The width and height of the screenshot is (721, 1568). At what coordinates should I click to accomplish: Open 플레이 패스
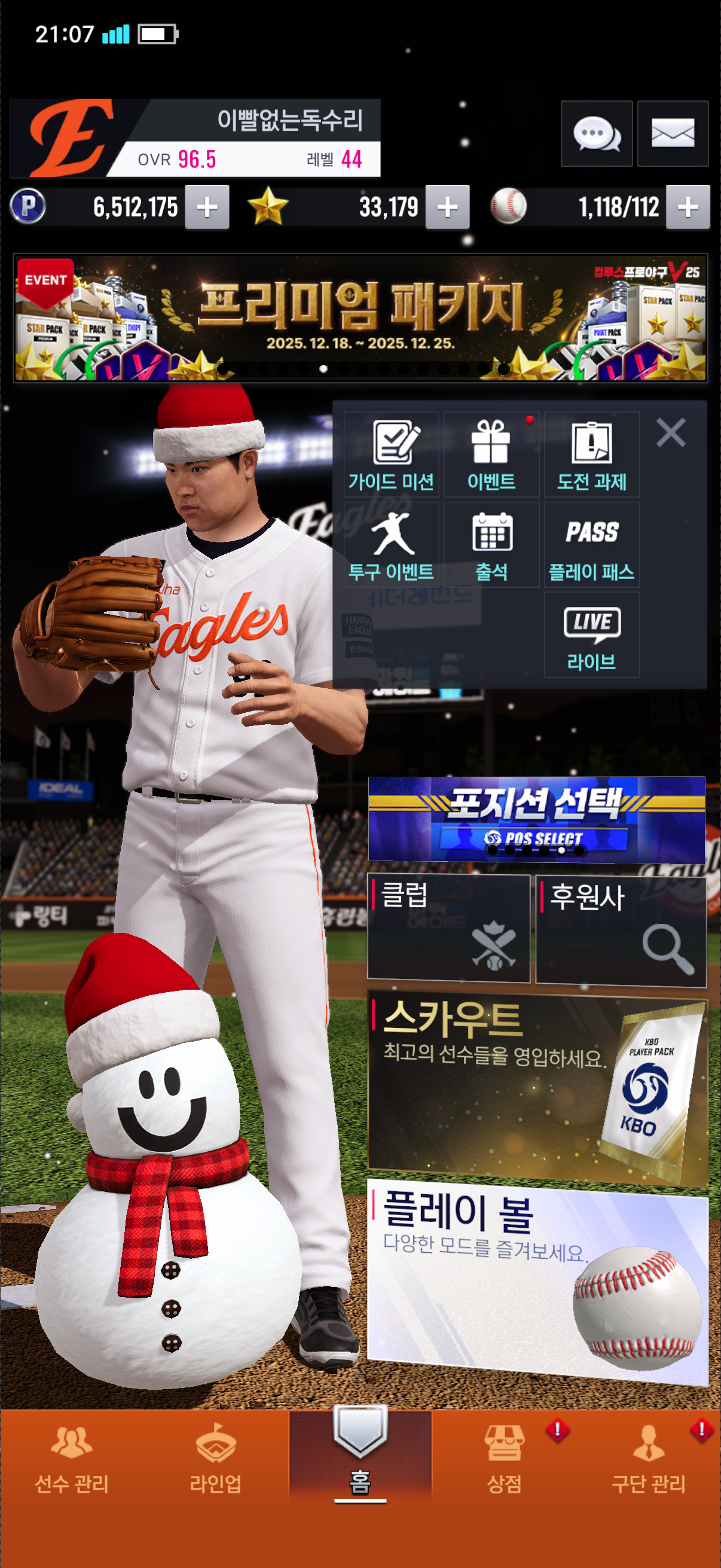(x=591, y=545)
